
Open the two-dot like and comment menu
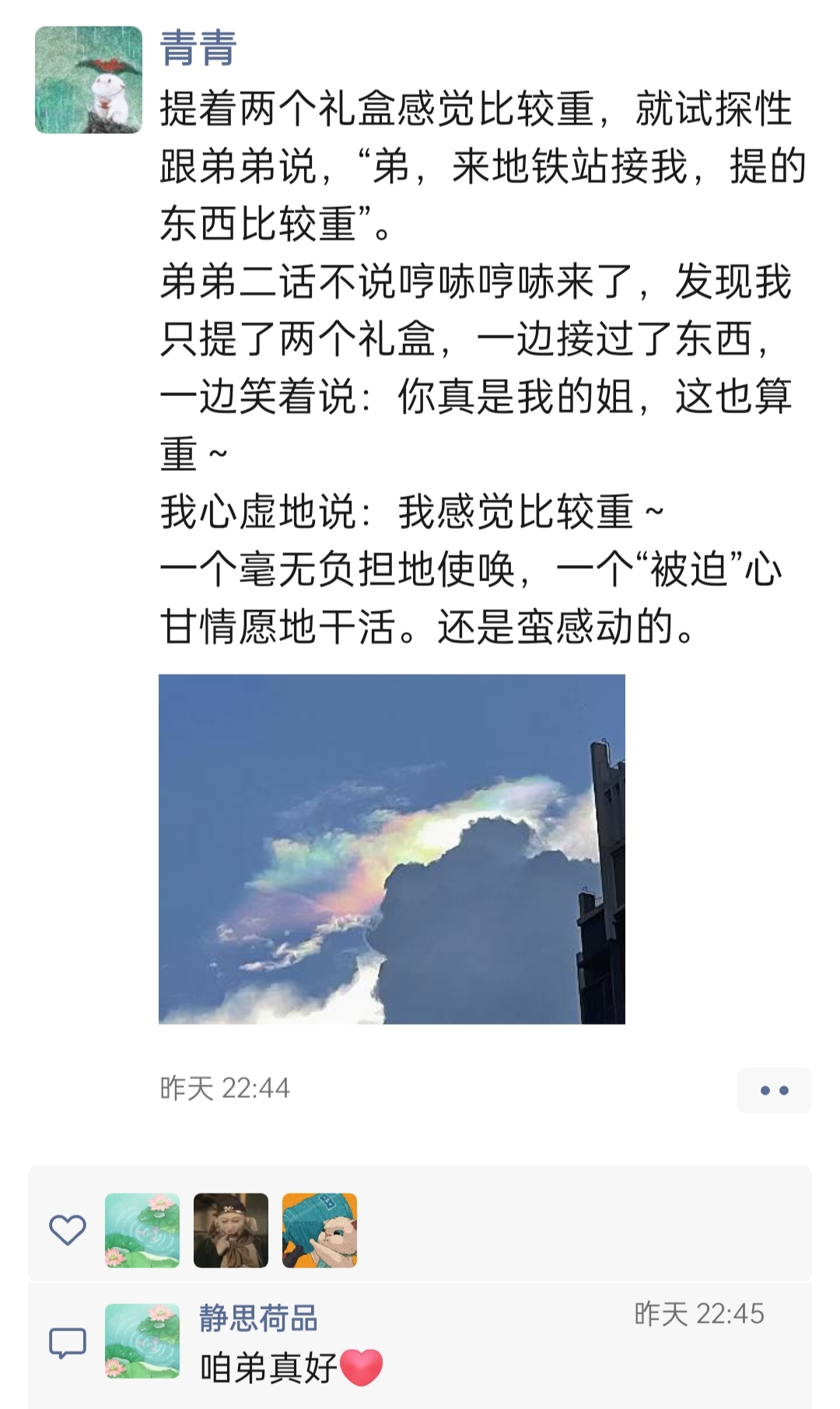point(774,1090)
